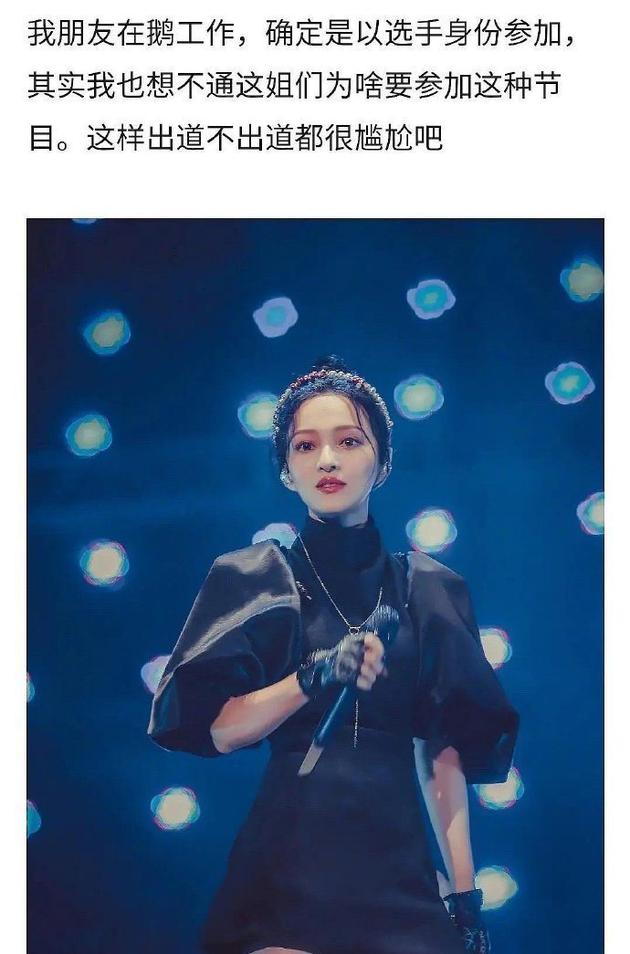Image resolution: width=630 pixels, height=954 pixels.
Task: Open the stage performance photo in the post
Action: coord(315,585)
